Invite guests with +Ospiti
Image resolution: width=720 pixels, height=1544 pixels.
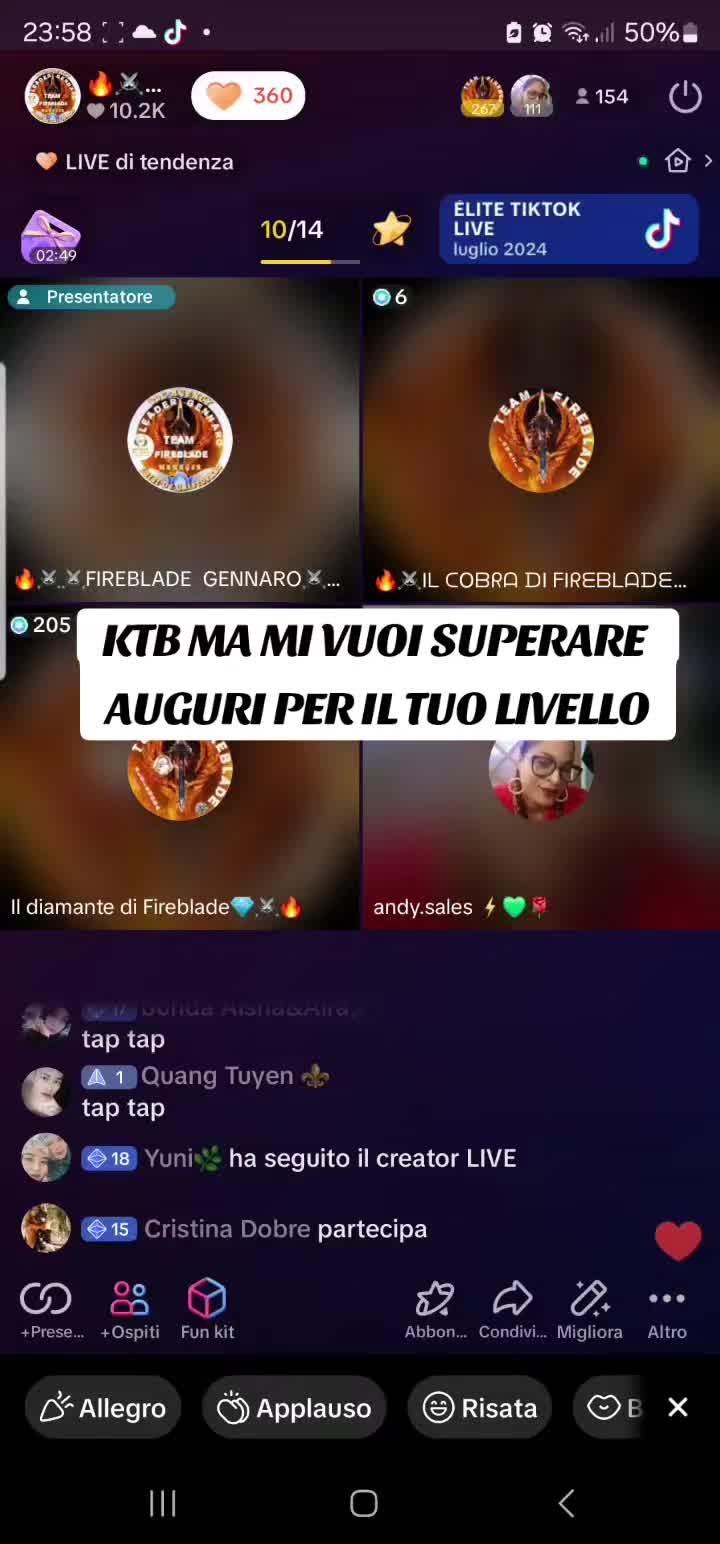pyautogui.click(x=129, y=1310)
